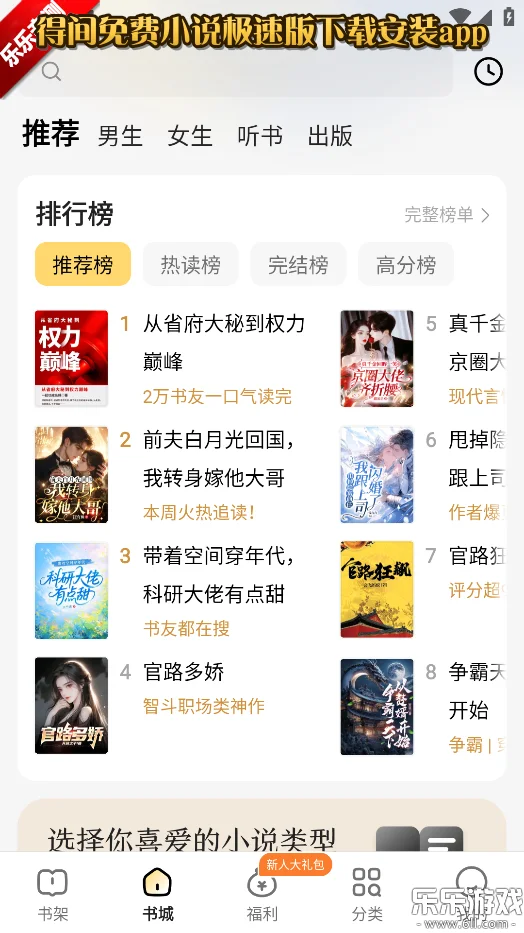Open the 完整榜单 full ranking link

point(447,215)
